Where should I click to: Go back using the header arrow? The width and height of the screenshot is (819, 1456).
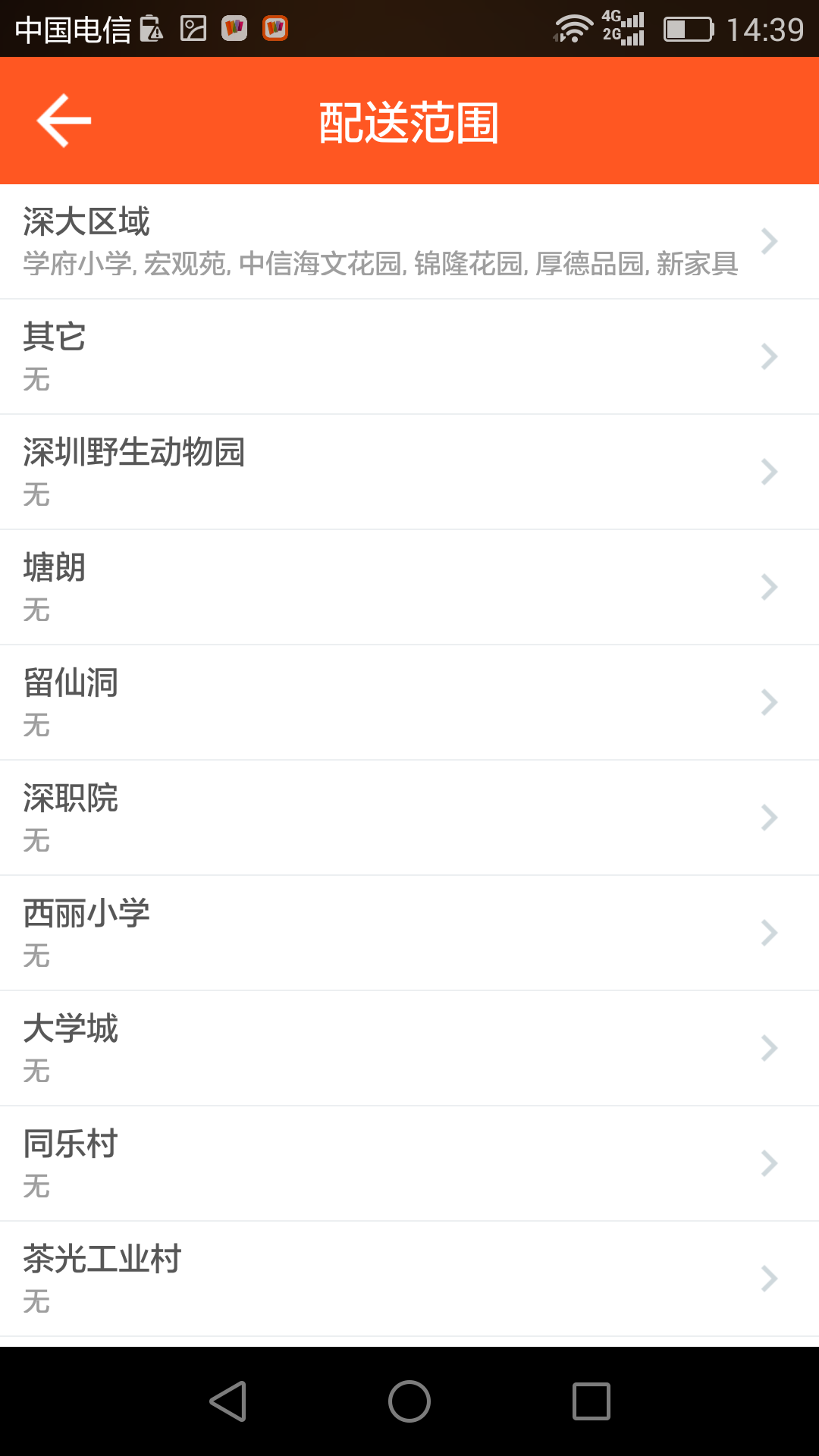[64, 121]
